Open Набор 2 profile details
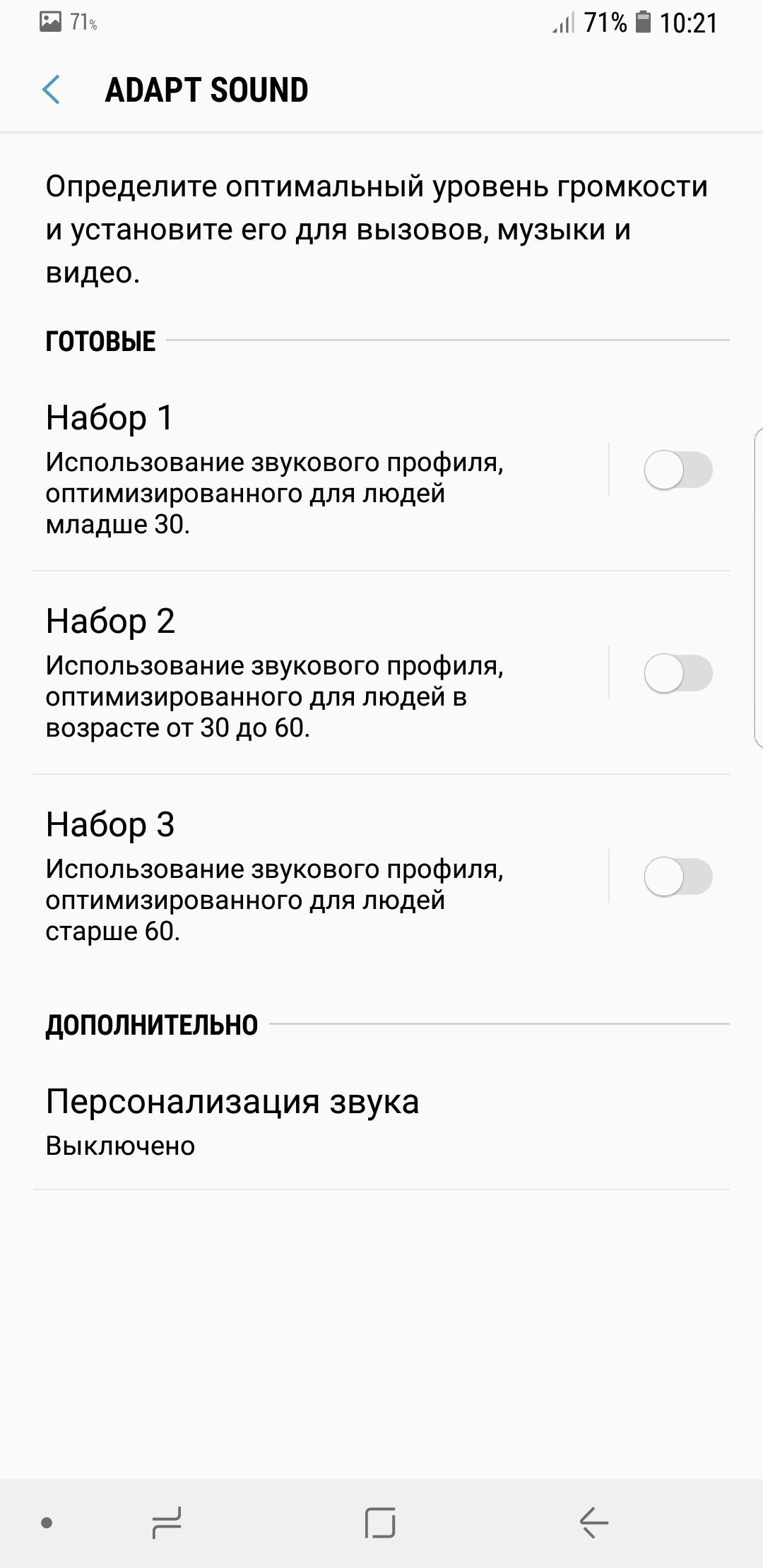This screenshot has width=763, height=1568. [320, 672]
